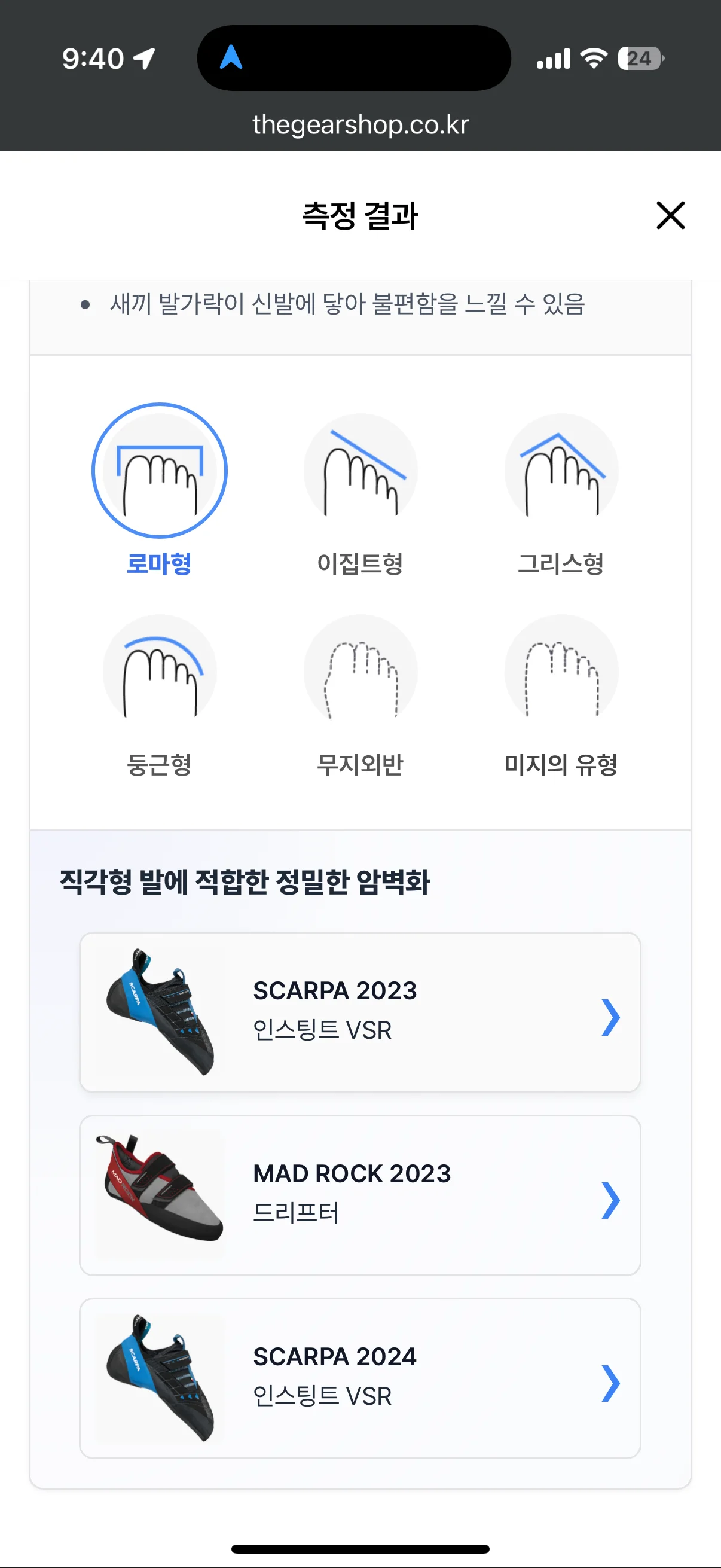
Task: Close the 측정 결과 panel
Action: (670, 215)
